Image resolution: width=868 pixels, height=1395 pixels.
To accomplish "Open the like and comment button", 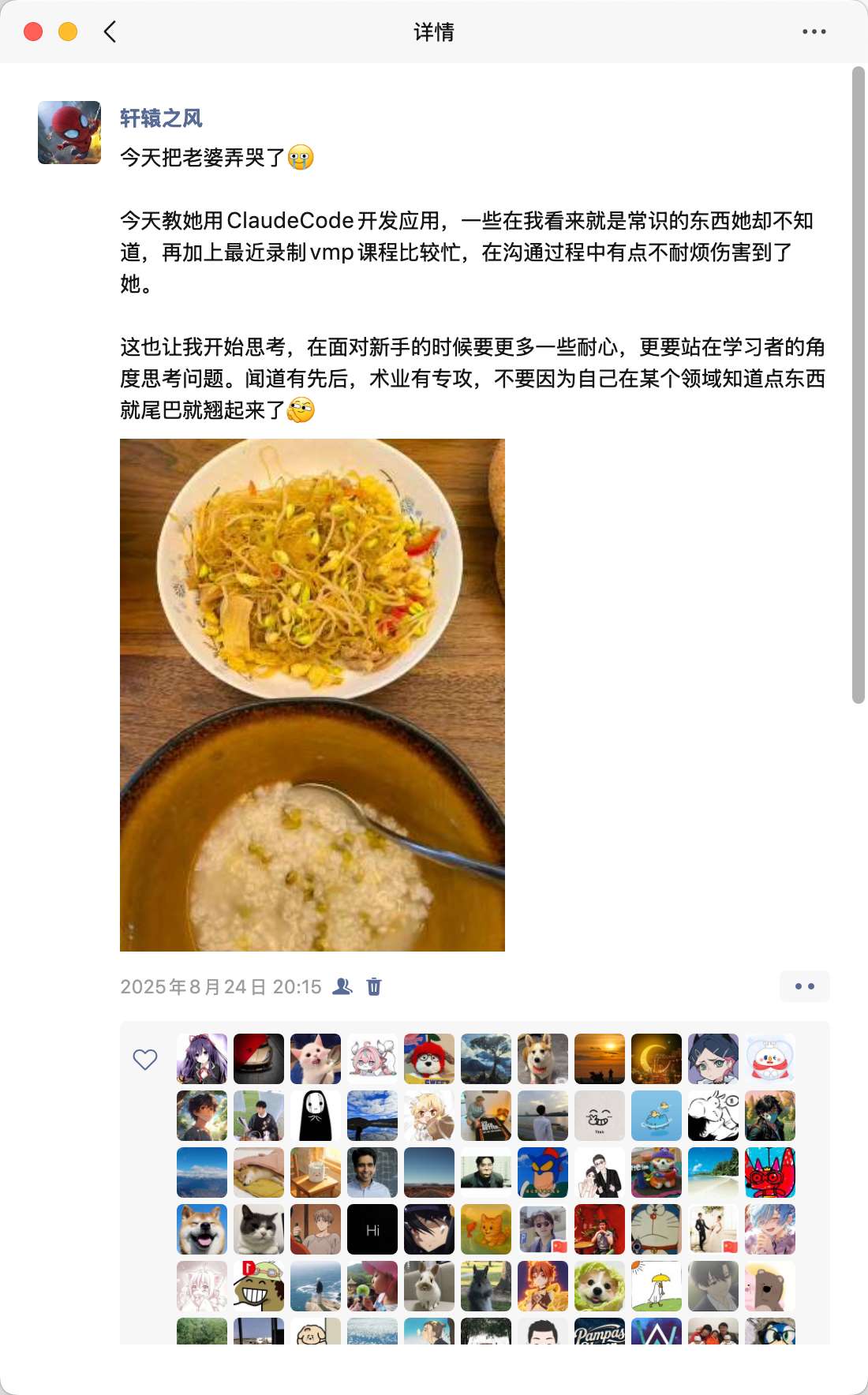I will [x=804, y=986].
